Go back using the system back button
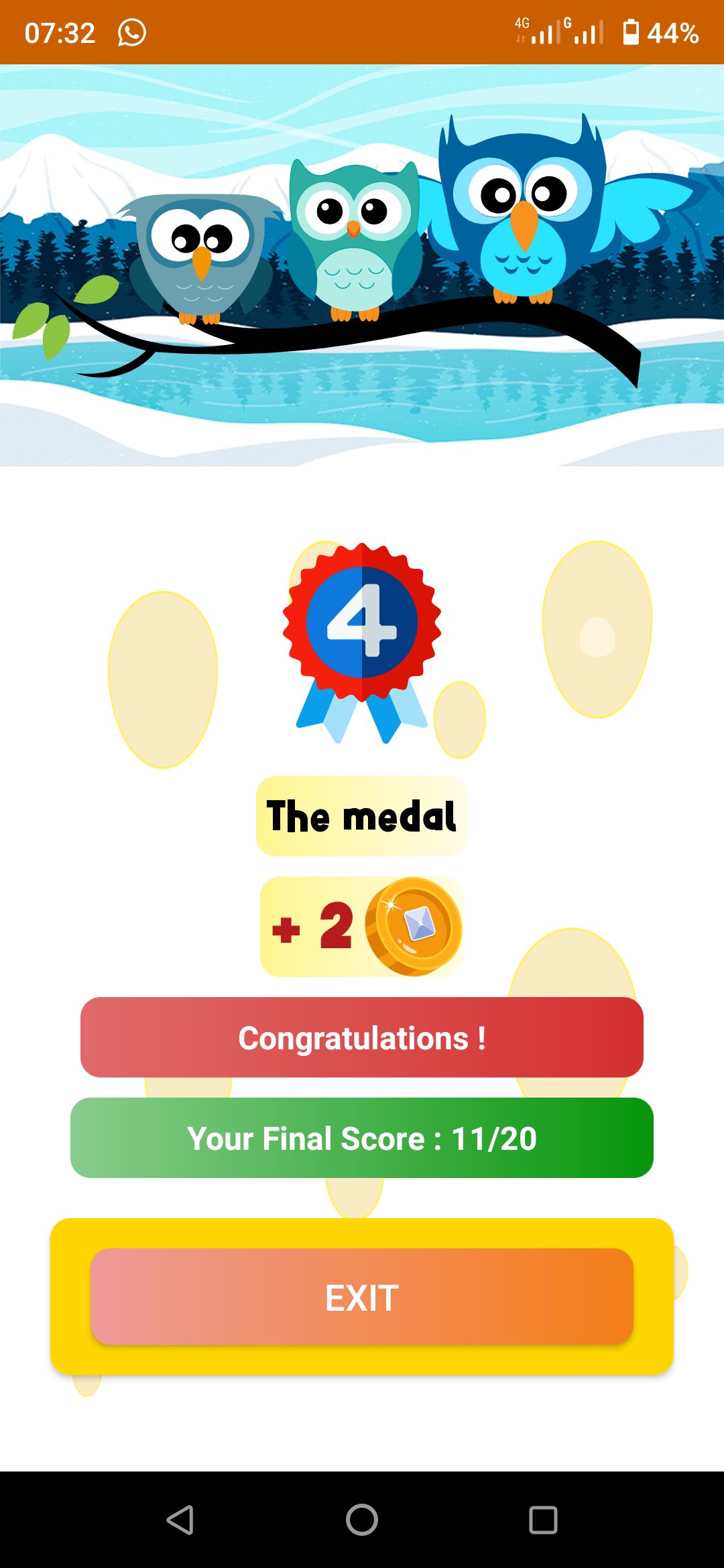The width and height of the screenshot is (724, 1568). [x=180, y=1520]
